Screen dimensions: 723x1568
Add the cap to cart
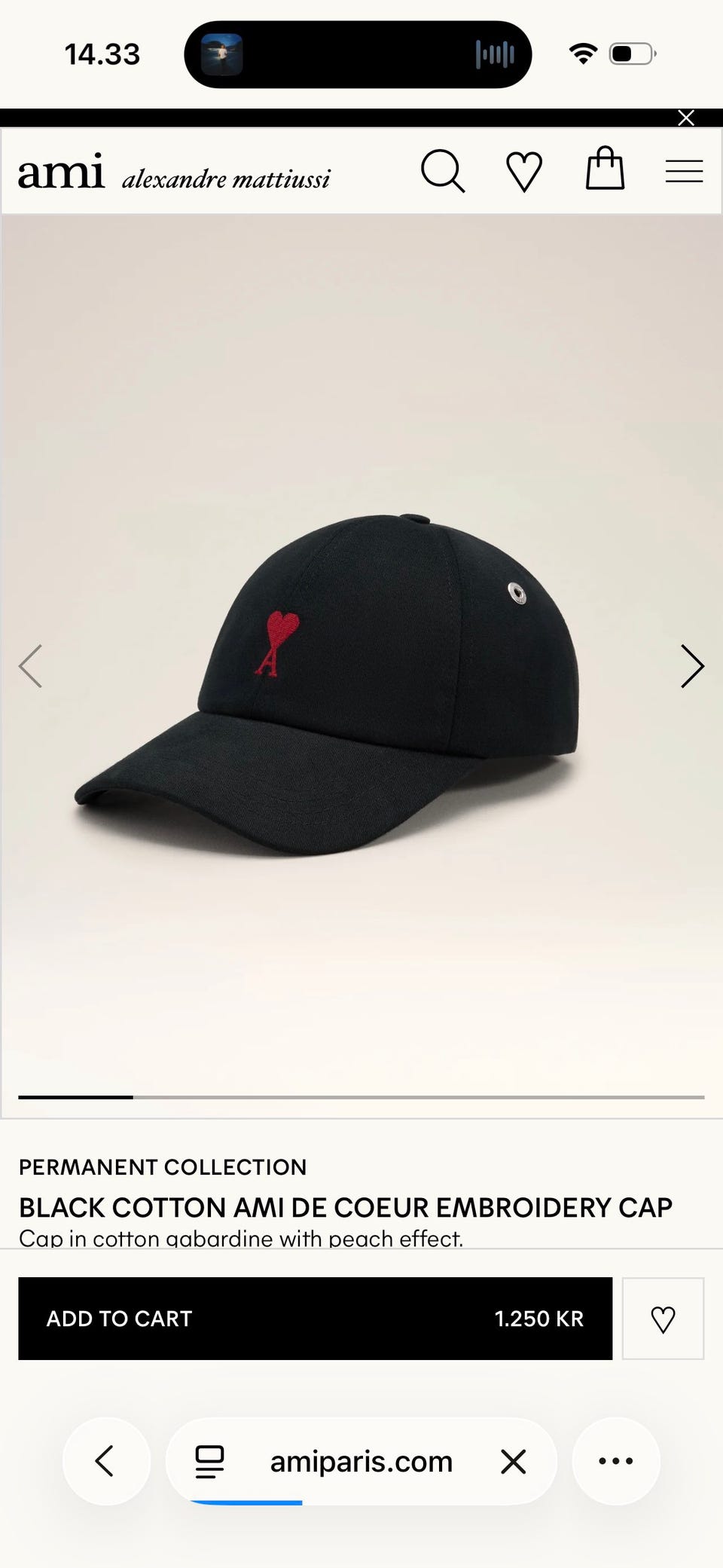click(315, 1319)
